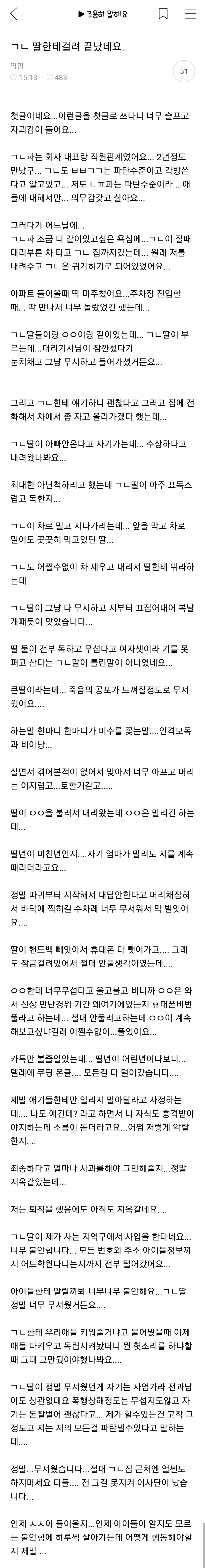Open the 51 comments bubble
This screenshot has height=1568, width=205.
[x=184, y=72]
